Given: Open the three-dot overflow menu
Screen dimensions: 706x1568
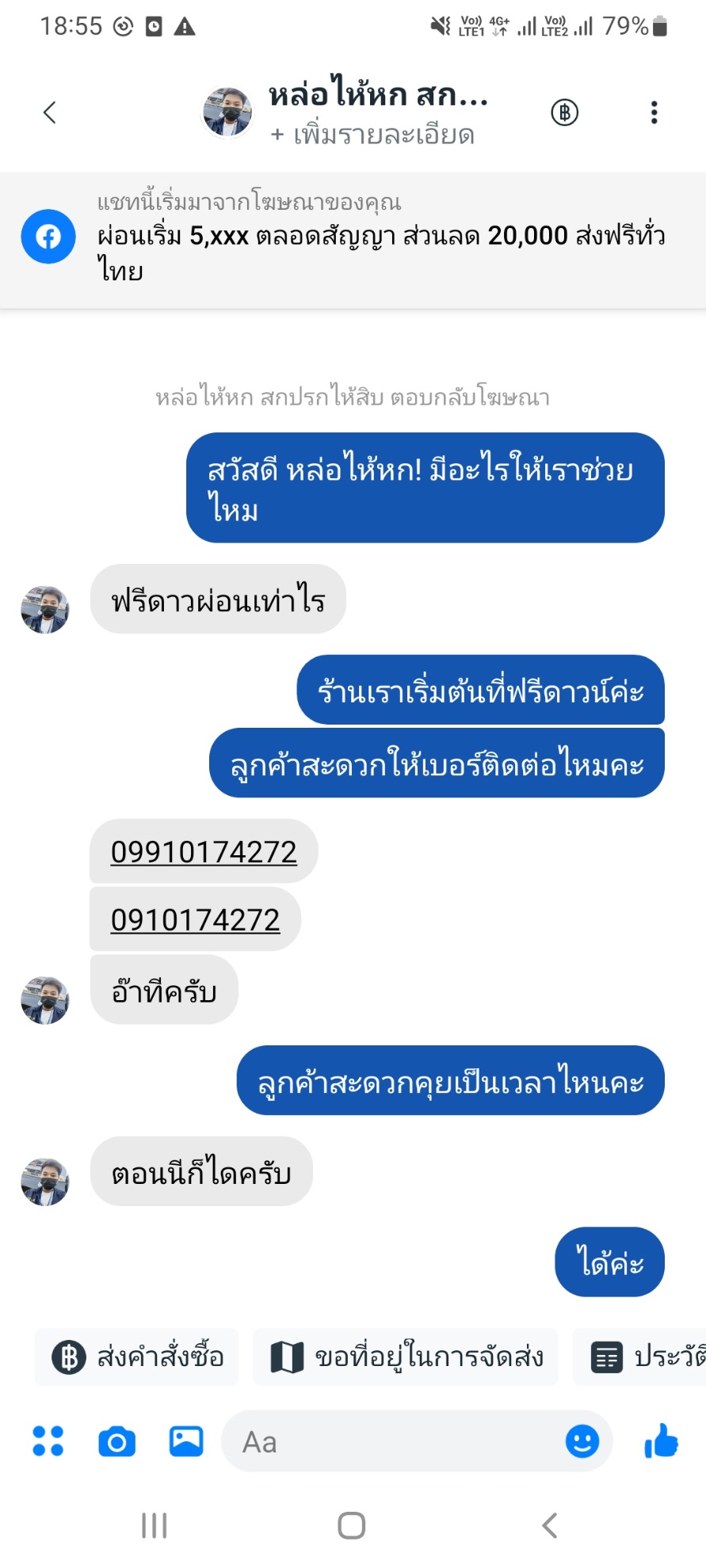Looking at the screenshot, I should [654, 112].
